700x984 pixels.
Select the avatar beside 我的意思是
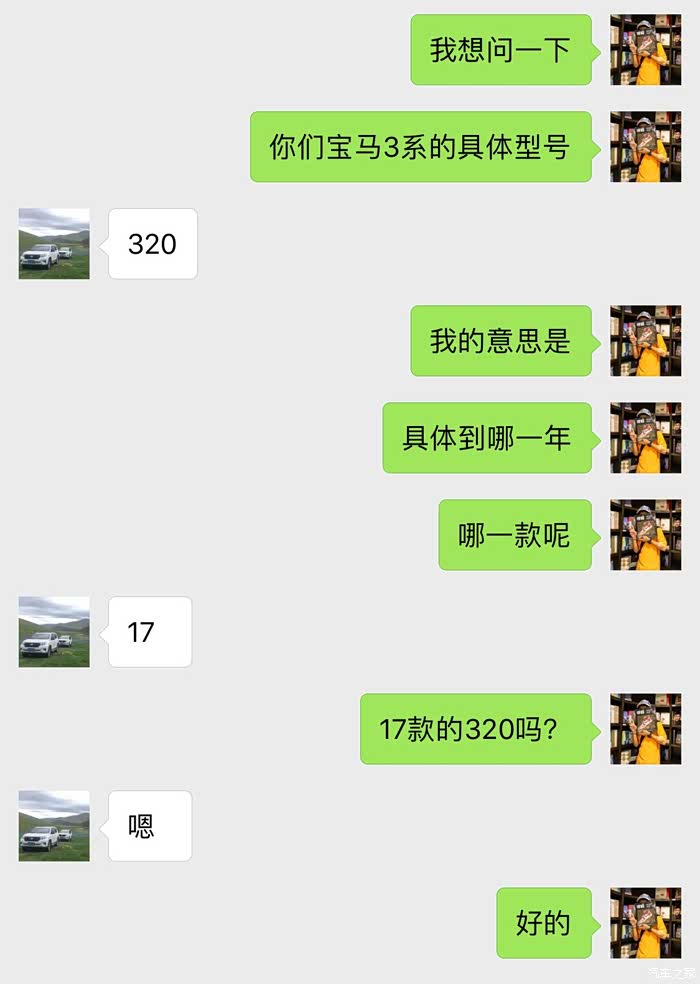(645, 341)
